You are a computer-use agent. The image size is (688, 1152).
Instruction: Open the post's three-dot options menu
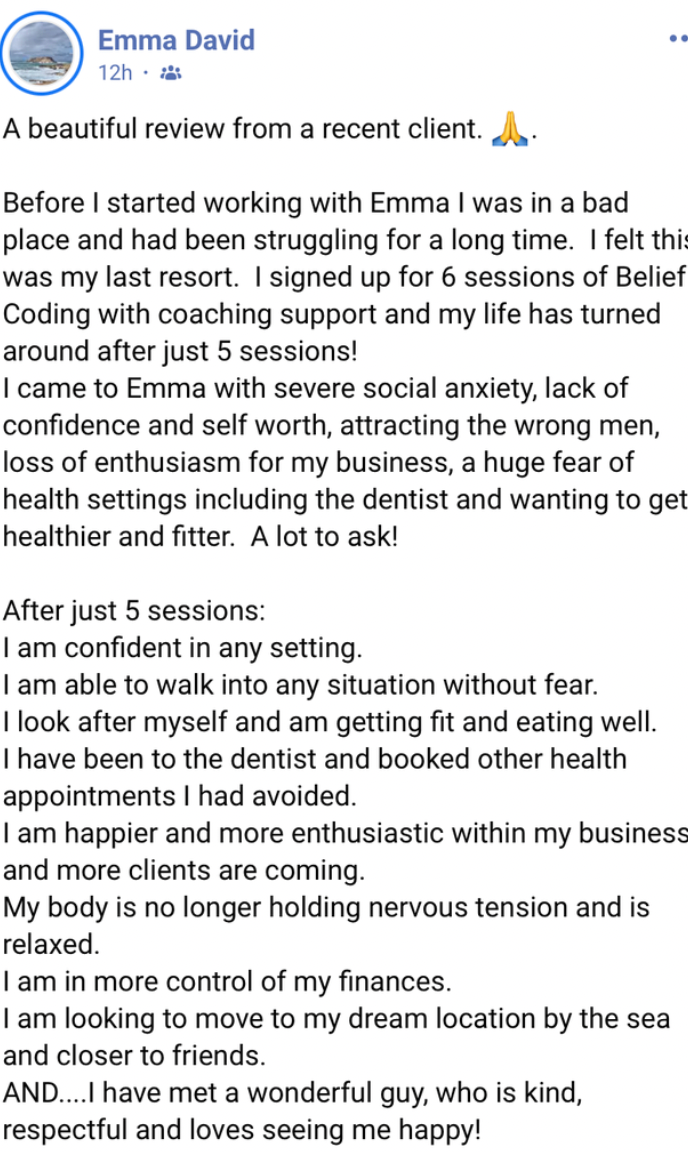[678, 38]
